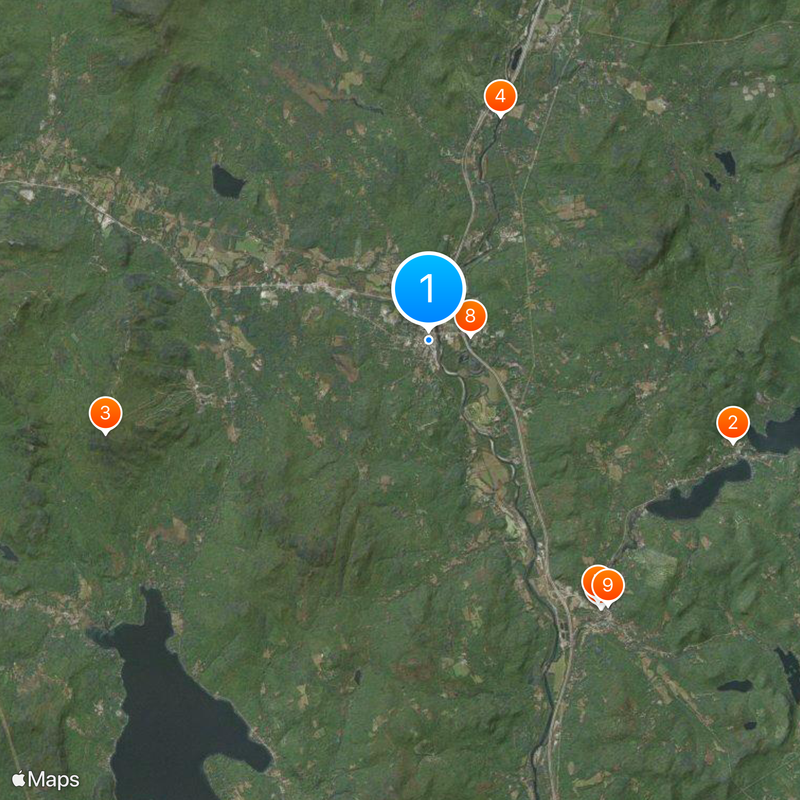Tap the orange pin numbered 8

coord(470,317)
